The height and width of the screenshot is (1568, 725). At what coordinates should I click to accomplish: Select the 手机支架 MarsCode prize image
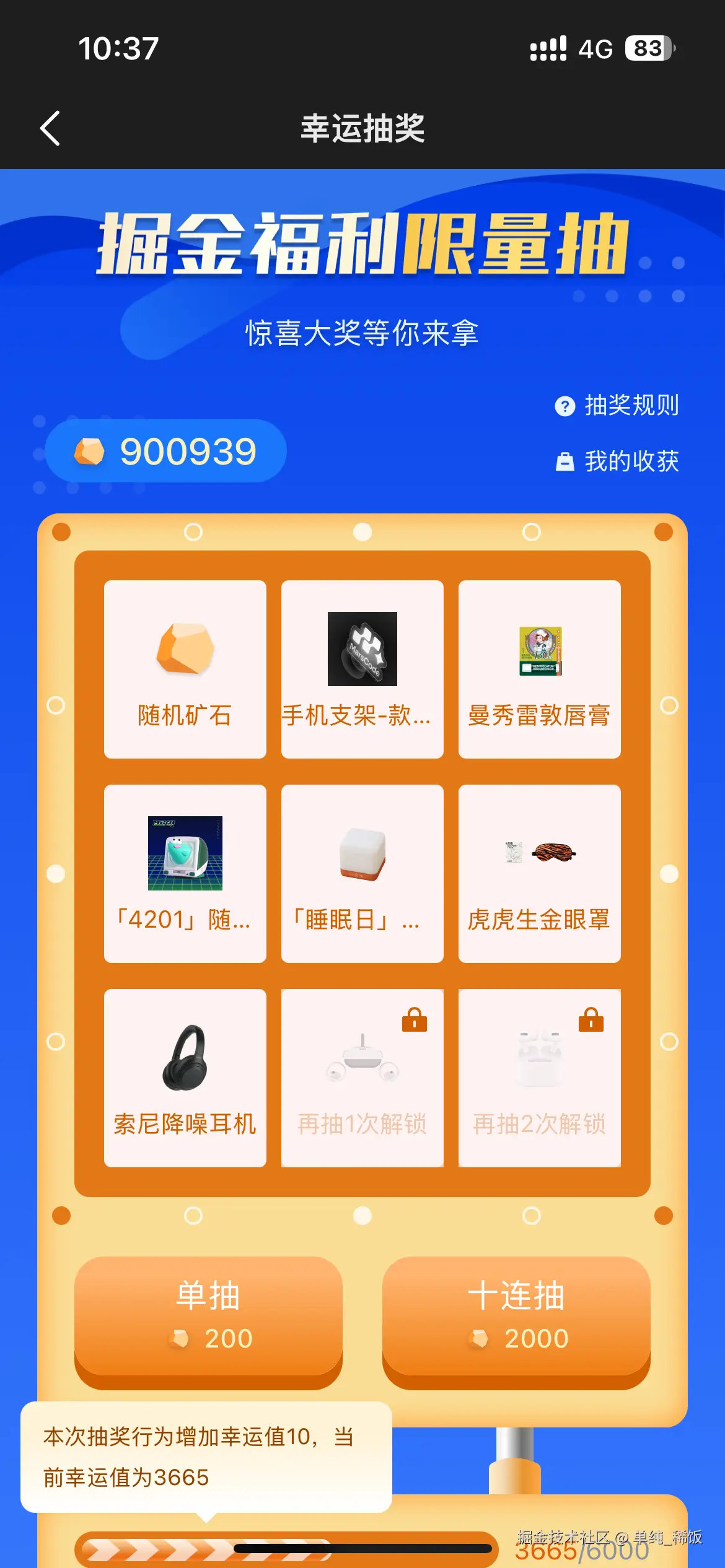coord(362,648)
